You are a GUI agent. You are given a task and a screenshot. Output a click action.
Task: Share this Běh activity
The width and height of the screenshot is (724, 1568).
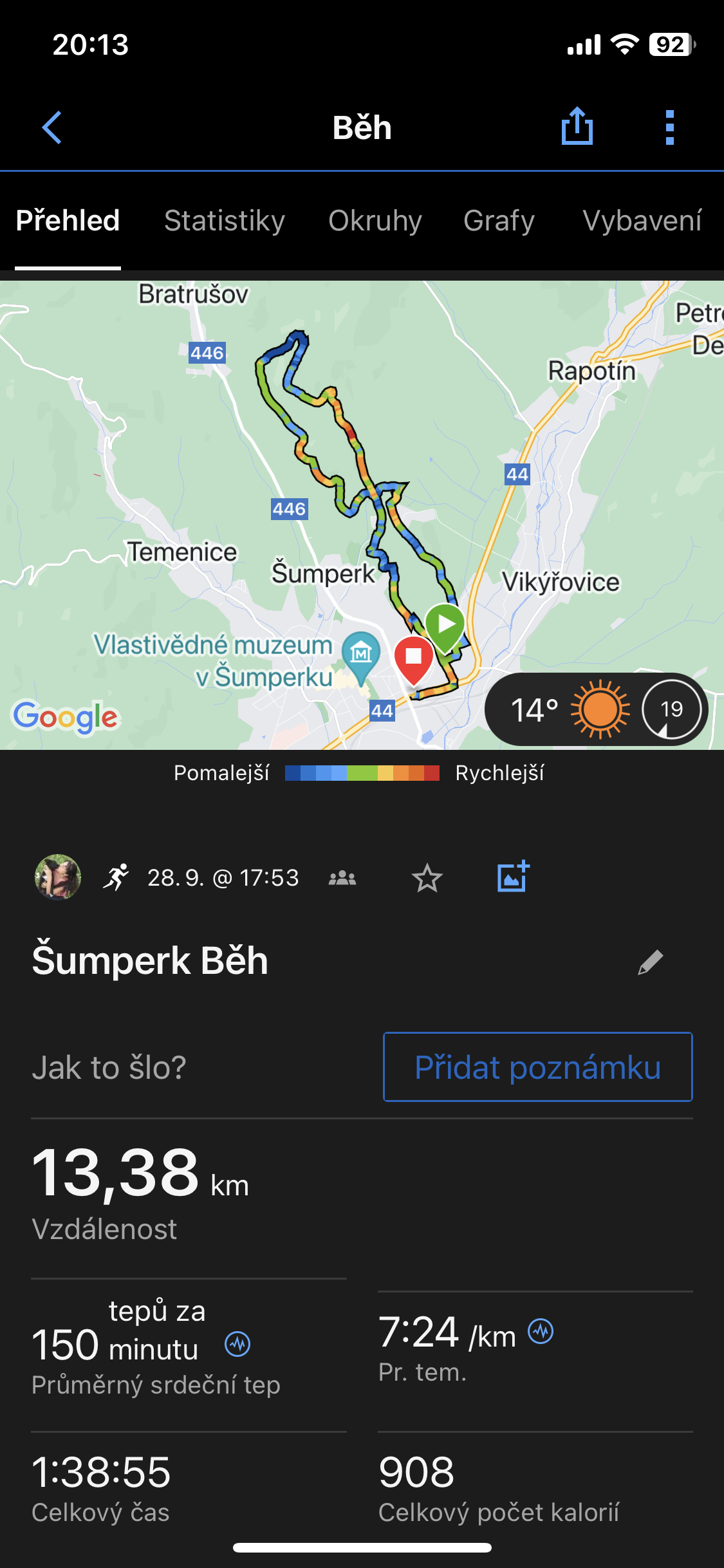pos(577,127)
